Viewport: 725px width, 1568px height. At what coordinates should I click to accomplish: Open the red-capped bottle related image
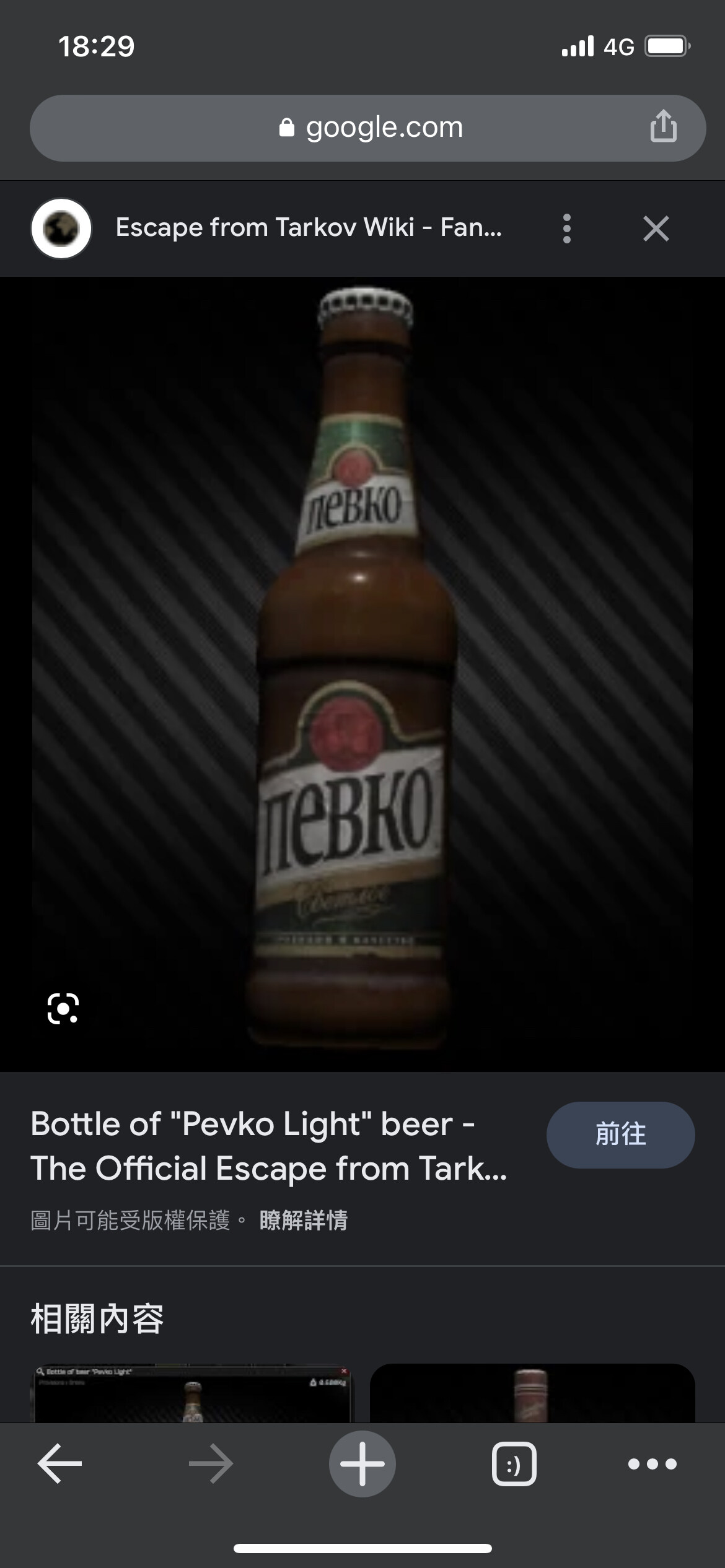coord(532,1393)
